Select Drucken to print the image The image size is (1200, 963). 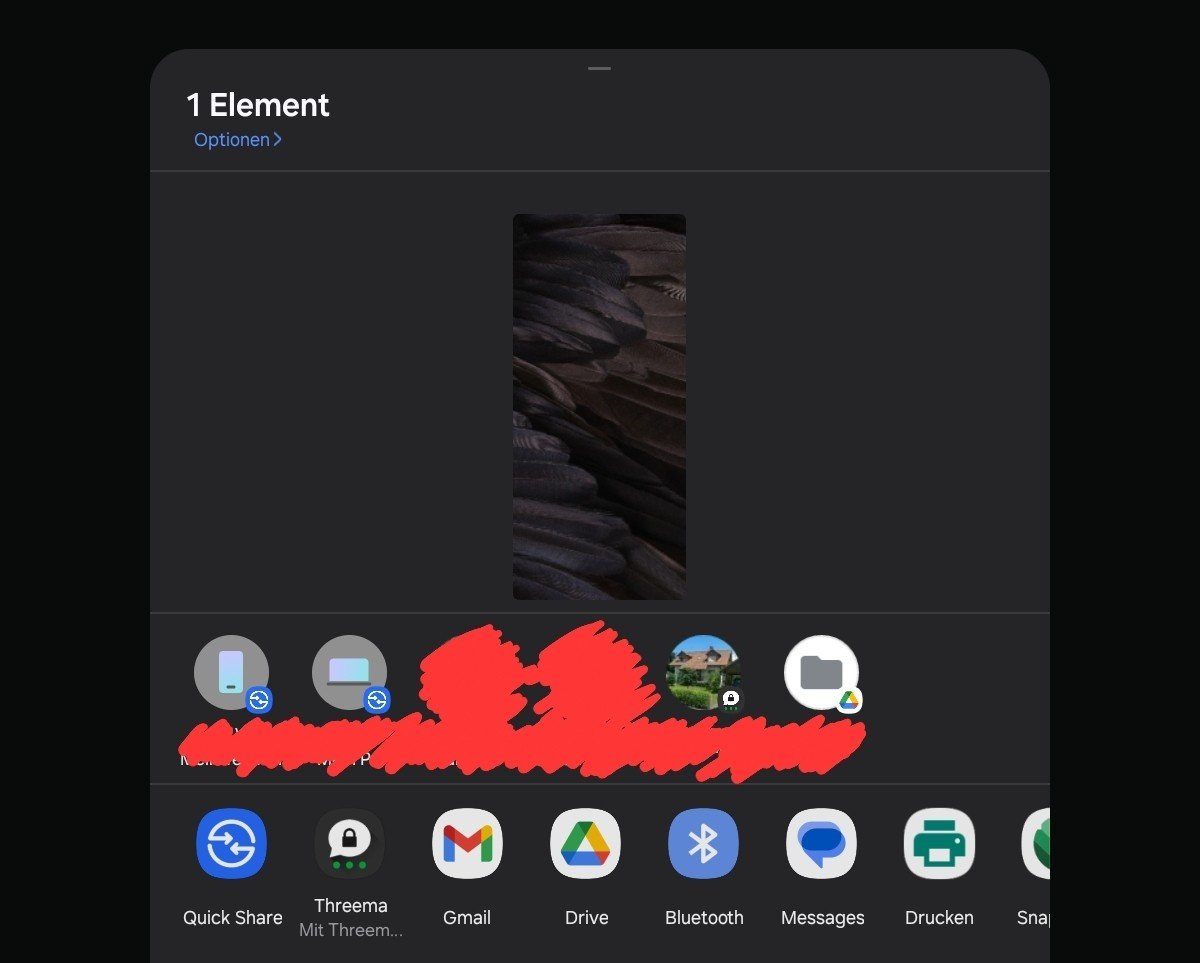coord(939,845)
